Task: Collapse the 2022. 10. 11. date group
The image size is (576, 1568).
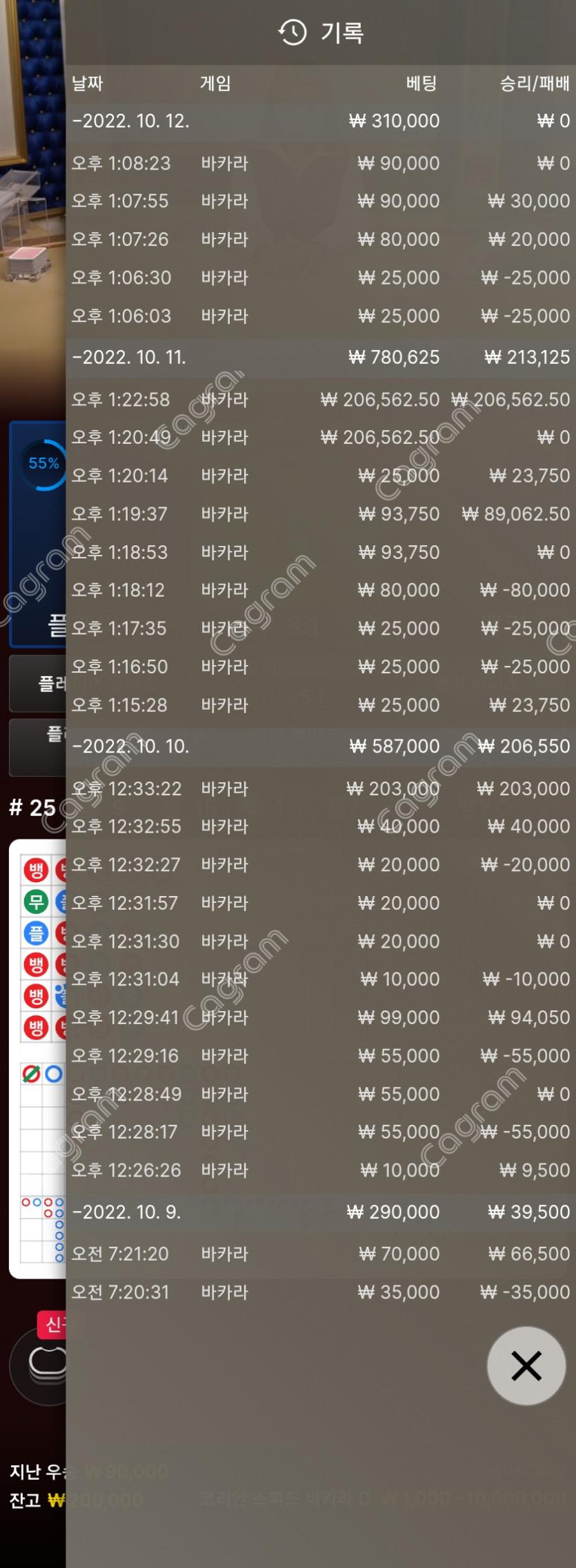Action: [130, 357]
